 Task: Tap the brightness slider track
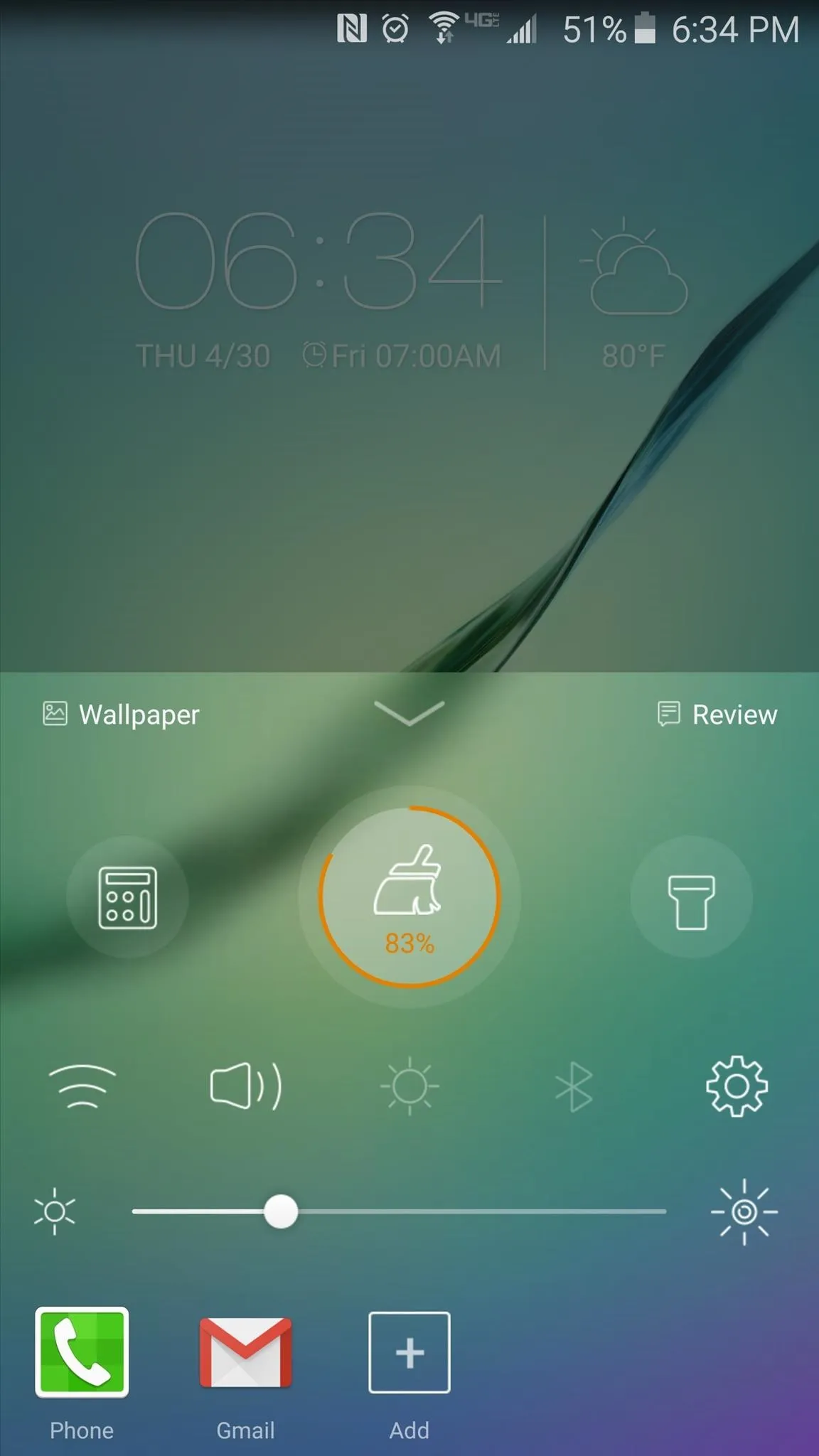(x=399, y=1211)
